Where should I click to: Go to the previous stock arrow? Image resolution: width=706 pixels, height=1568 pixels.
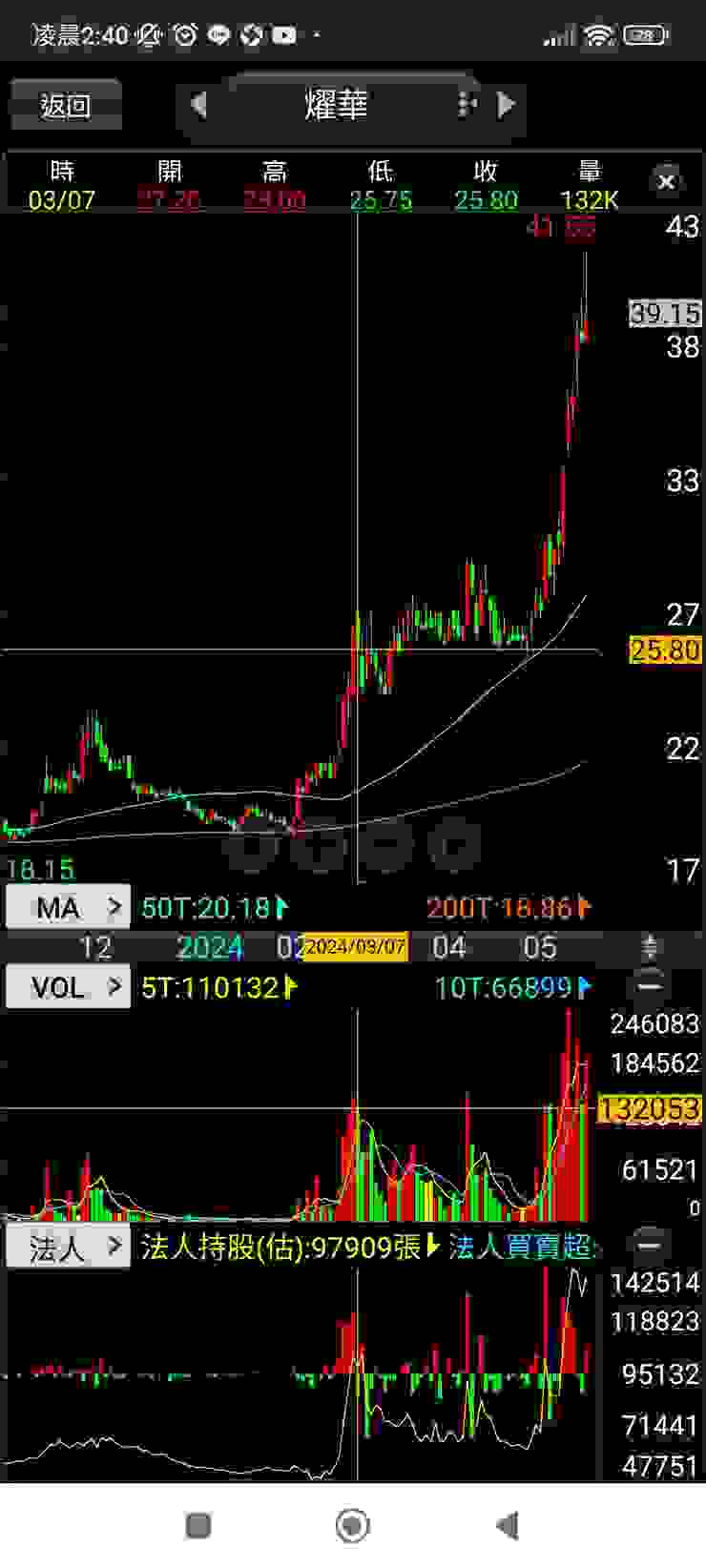(x=199, y=104)
